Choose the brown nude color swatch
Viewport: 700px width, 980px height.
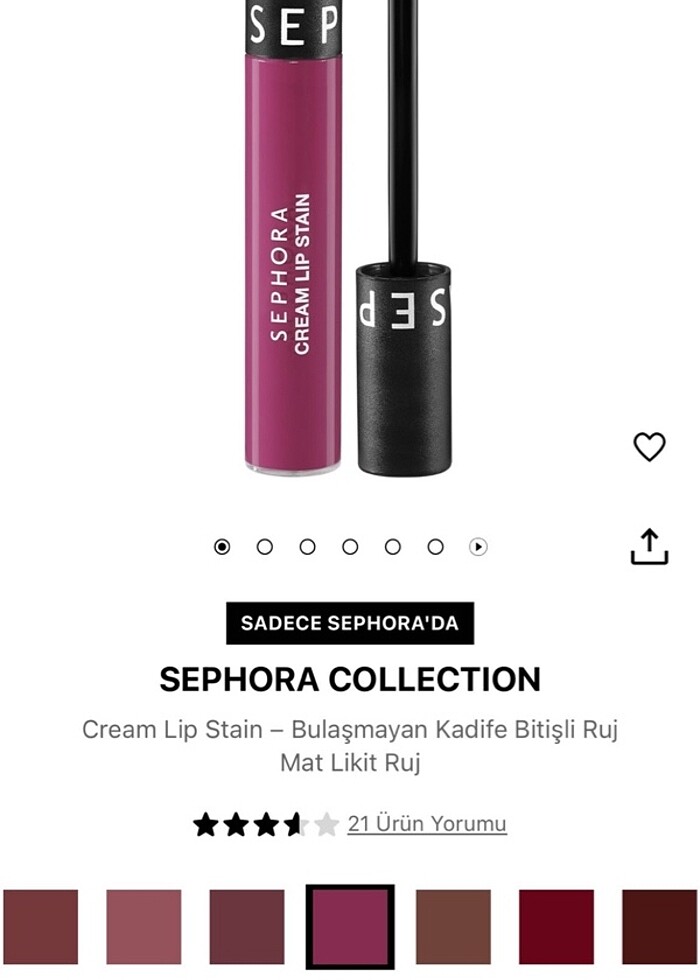453,927
